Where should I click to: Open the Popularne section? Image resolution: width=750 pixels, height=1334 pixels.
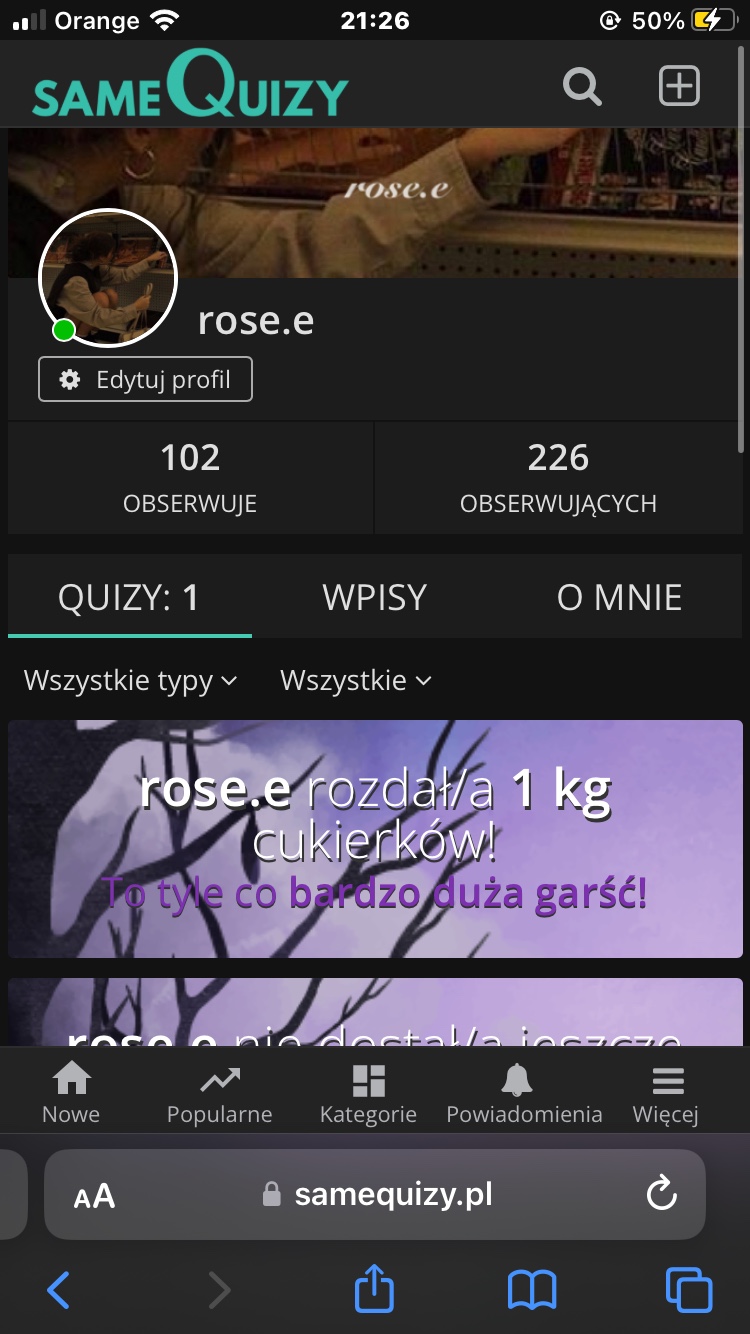click(219, 1093)
